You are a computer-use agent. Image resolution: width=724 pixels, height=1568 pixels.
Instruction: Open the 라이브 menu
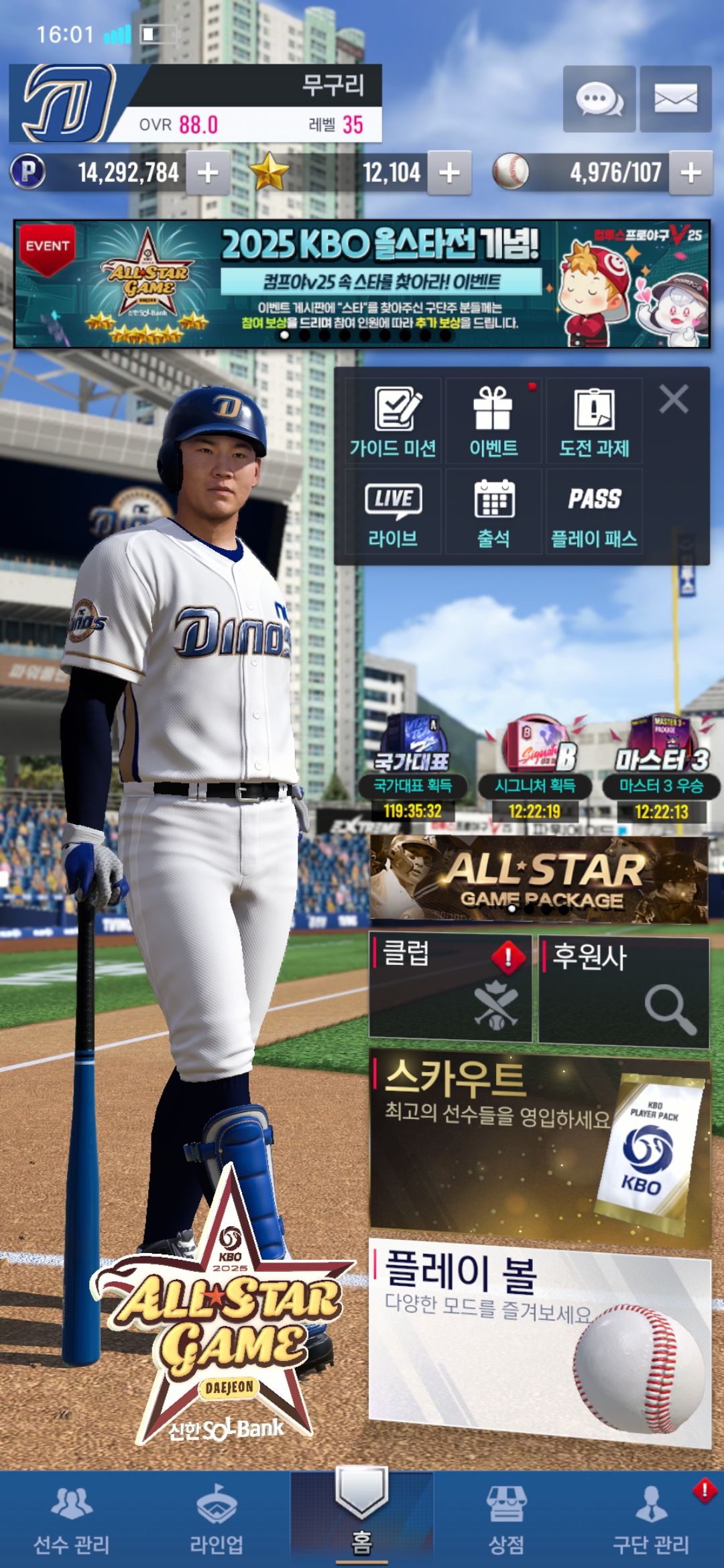tap(393, 512)
